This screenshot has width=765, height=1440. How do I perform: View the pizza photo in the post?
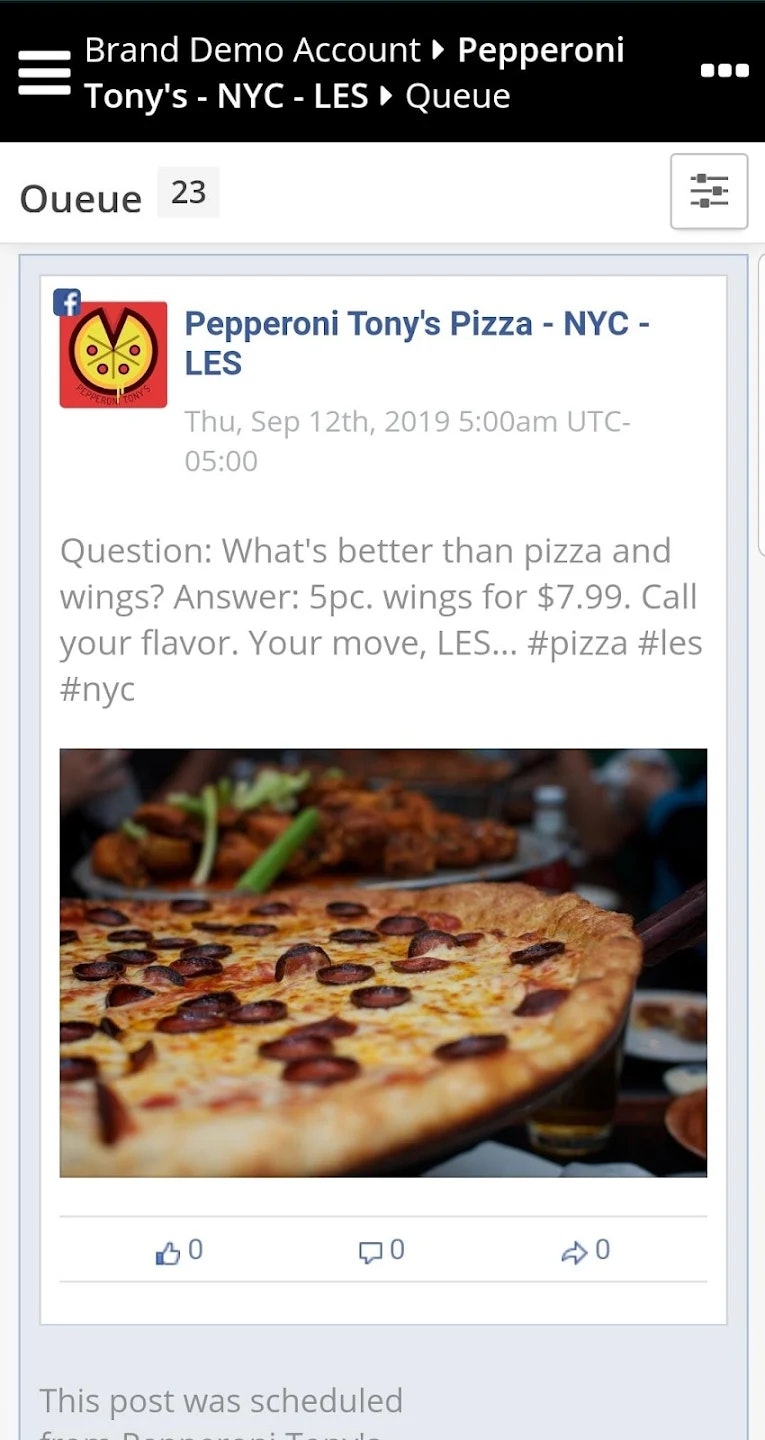point(383,962)
